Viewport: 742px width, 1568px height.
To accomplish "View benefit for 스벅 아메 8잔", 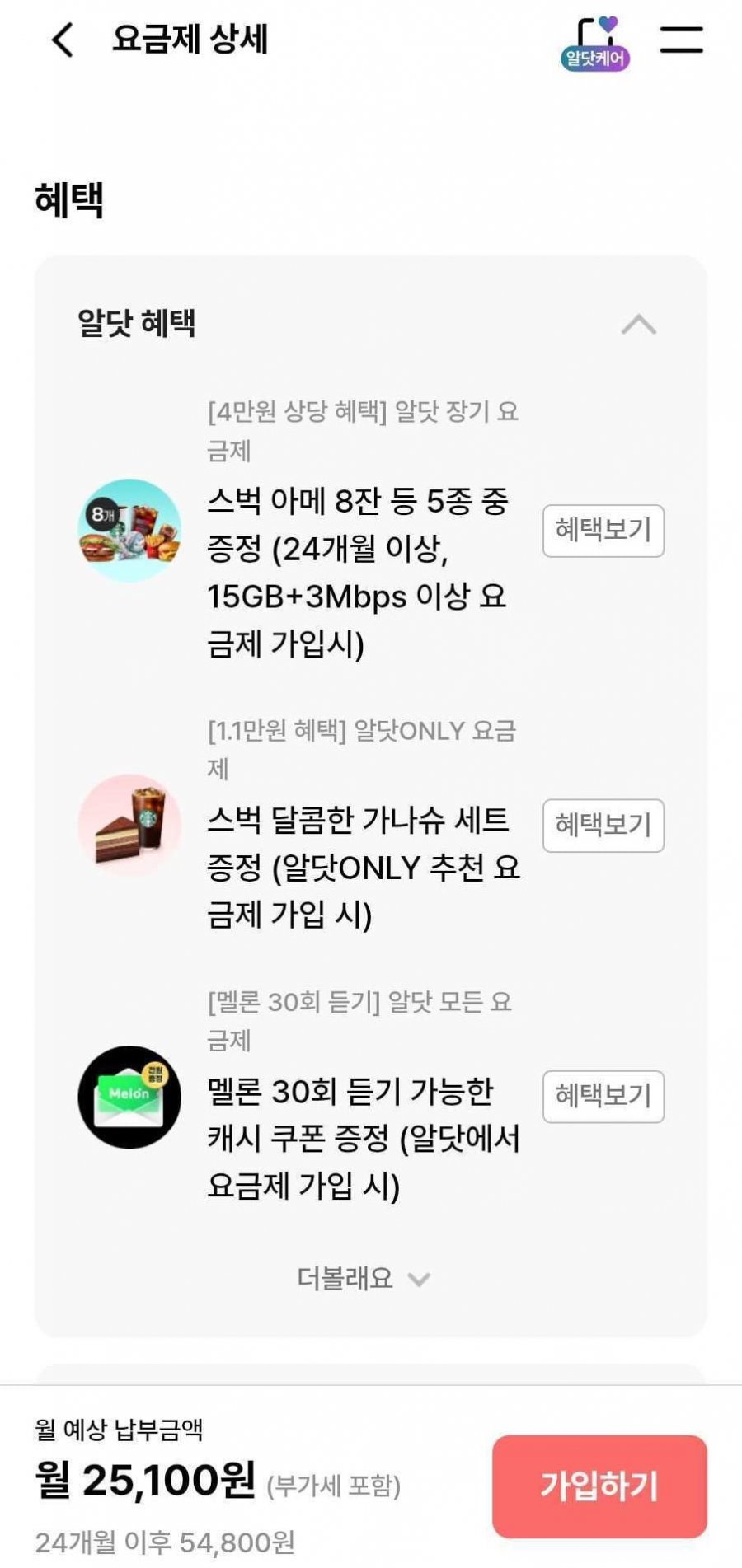I will (x=603, y=531).
